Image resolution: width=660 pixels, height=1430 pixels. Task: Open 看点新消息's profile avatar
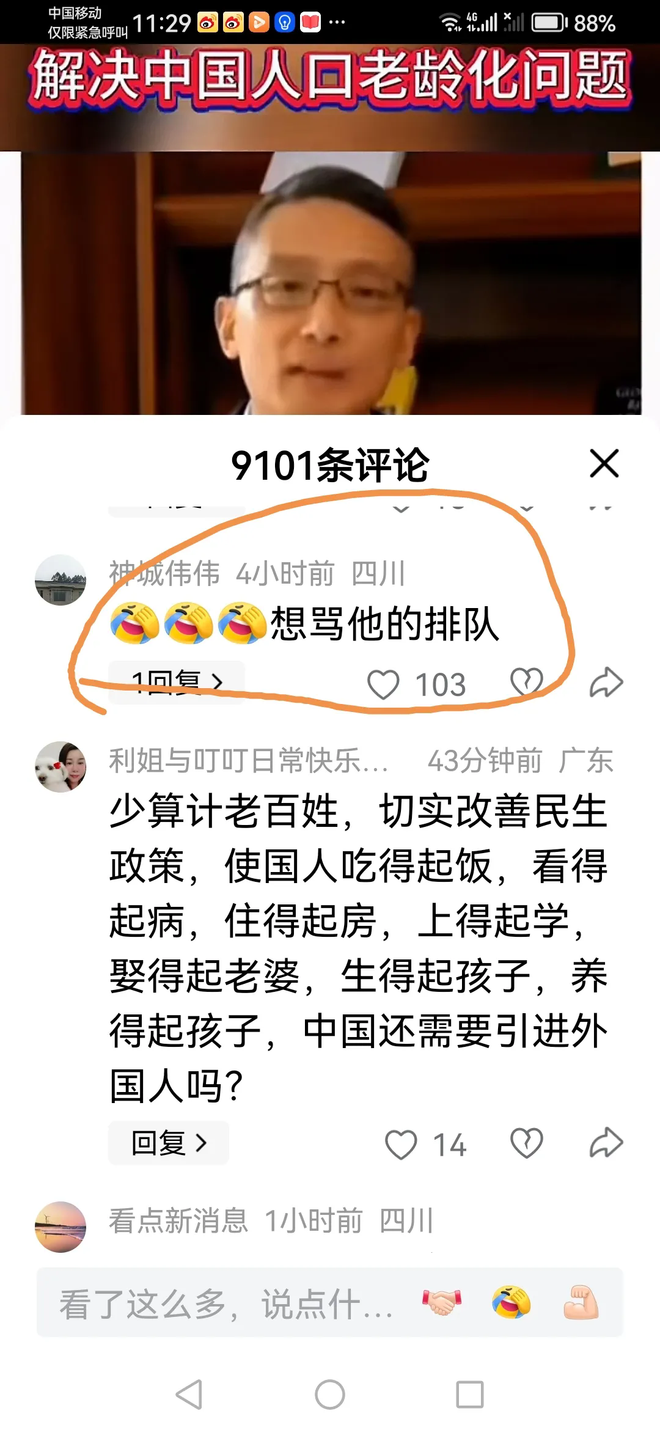coord(61,1227)
